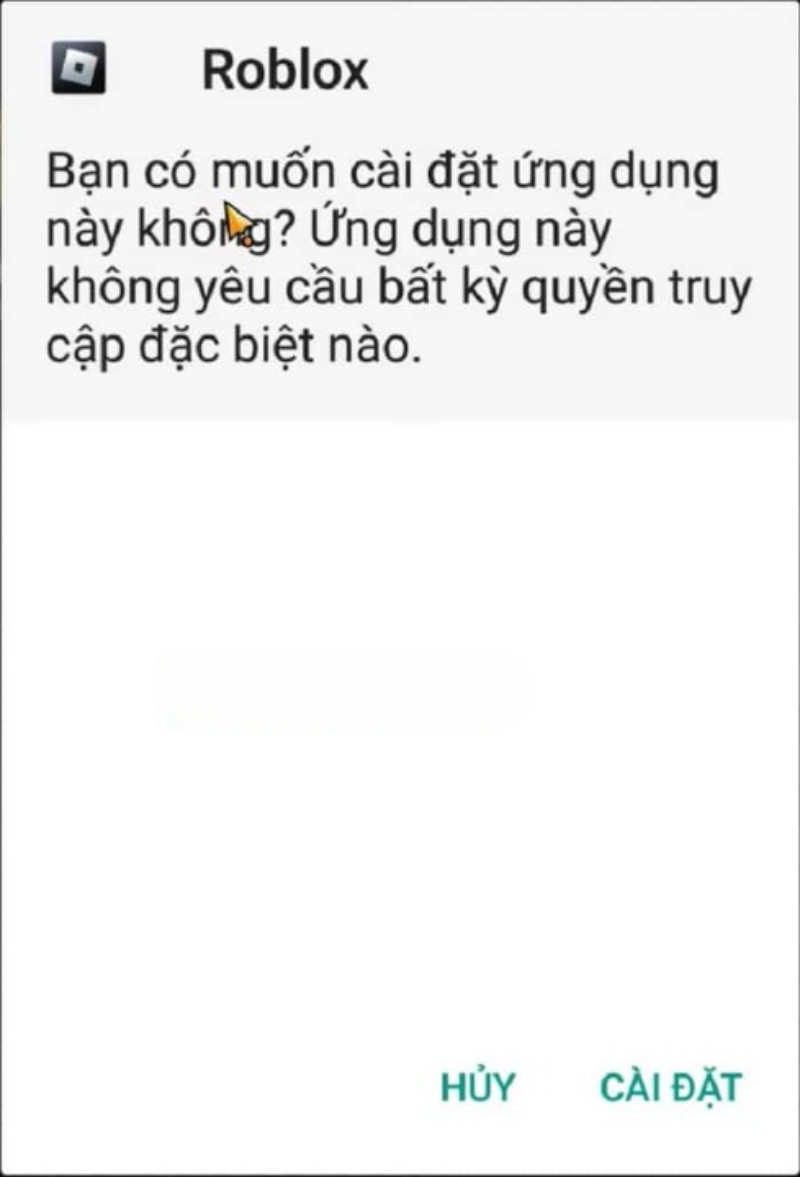Tap CÀI ĐẶT to install Roblox
This screenshot has height=1177, width=800.
click(x=670, y=1087)
